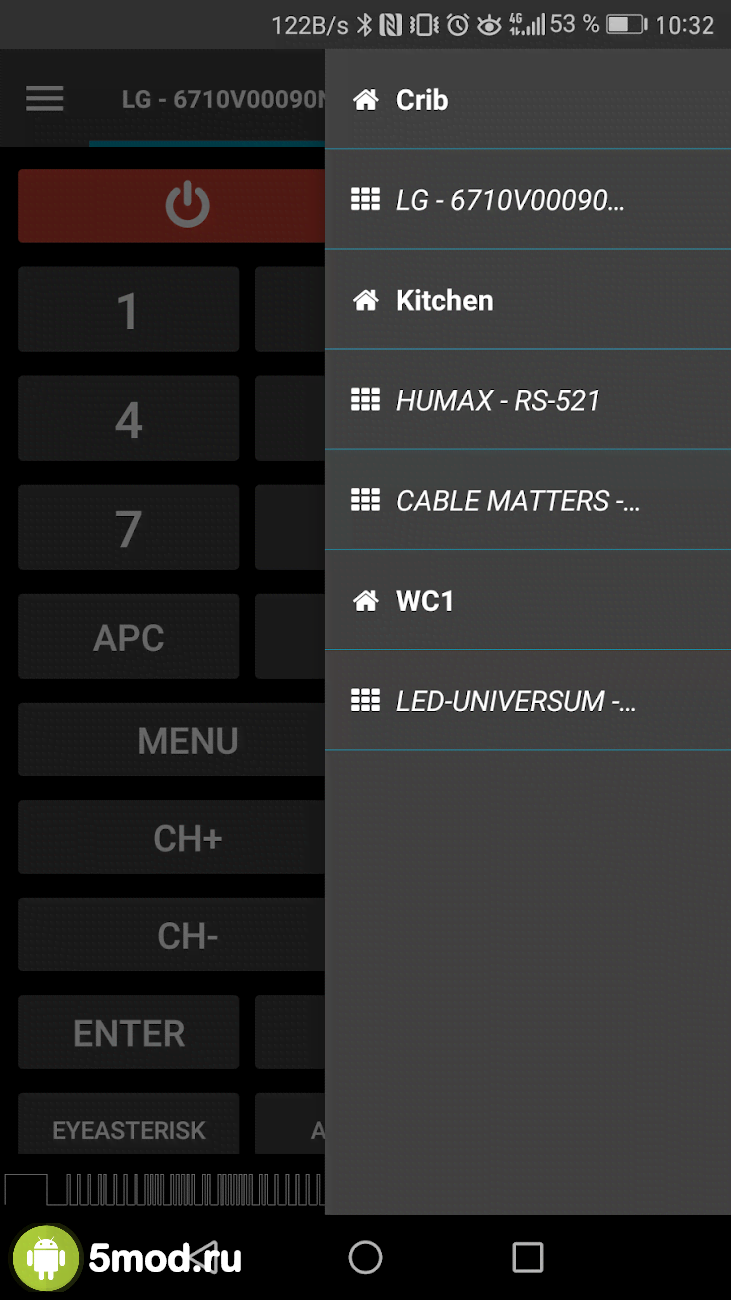
Task: Tap the ENTER button
Action: pyautogui.click(x=128, y=1032)
